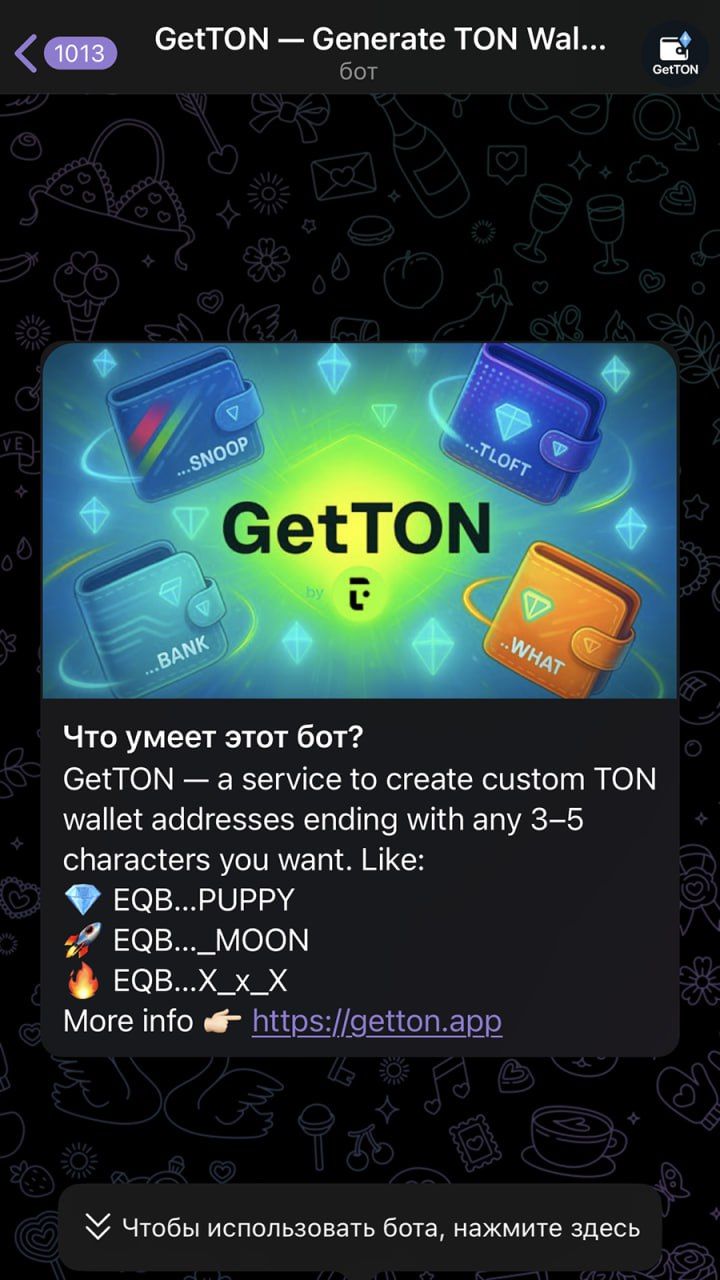Open the GetTON chat title info

click(x=380, y=51)
